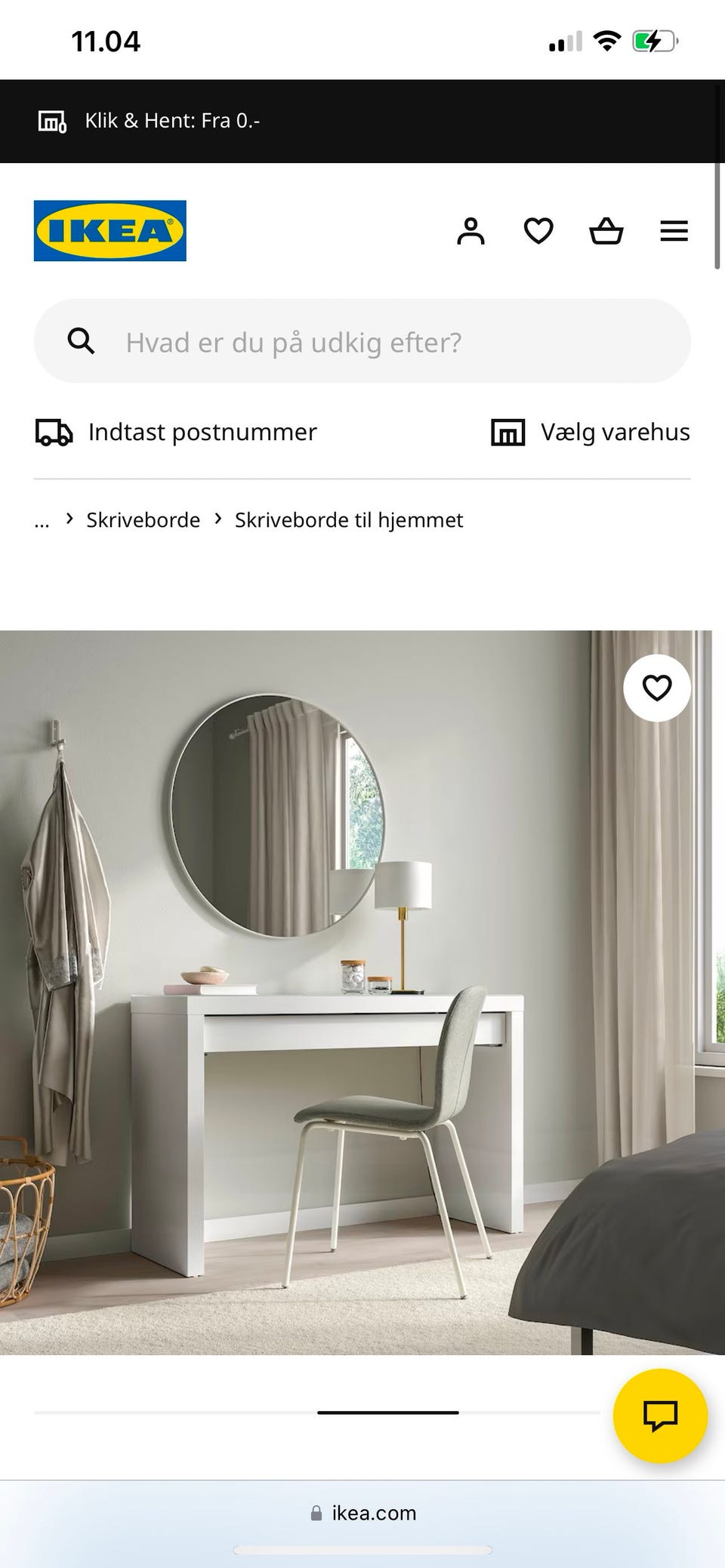This screenshot has width=725, height=1568.
Task: Save the product with the heart toggle
Action: pos(656,688)
